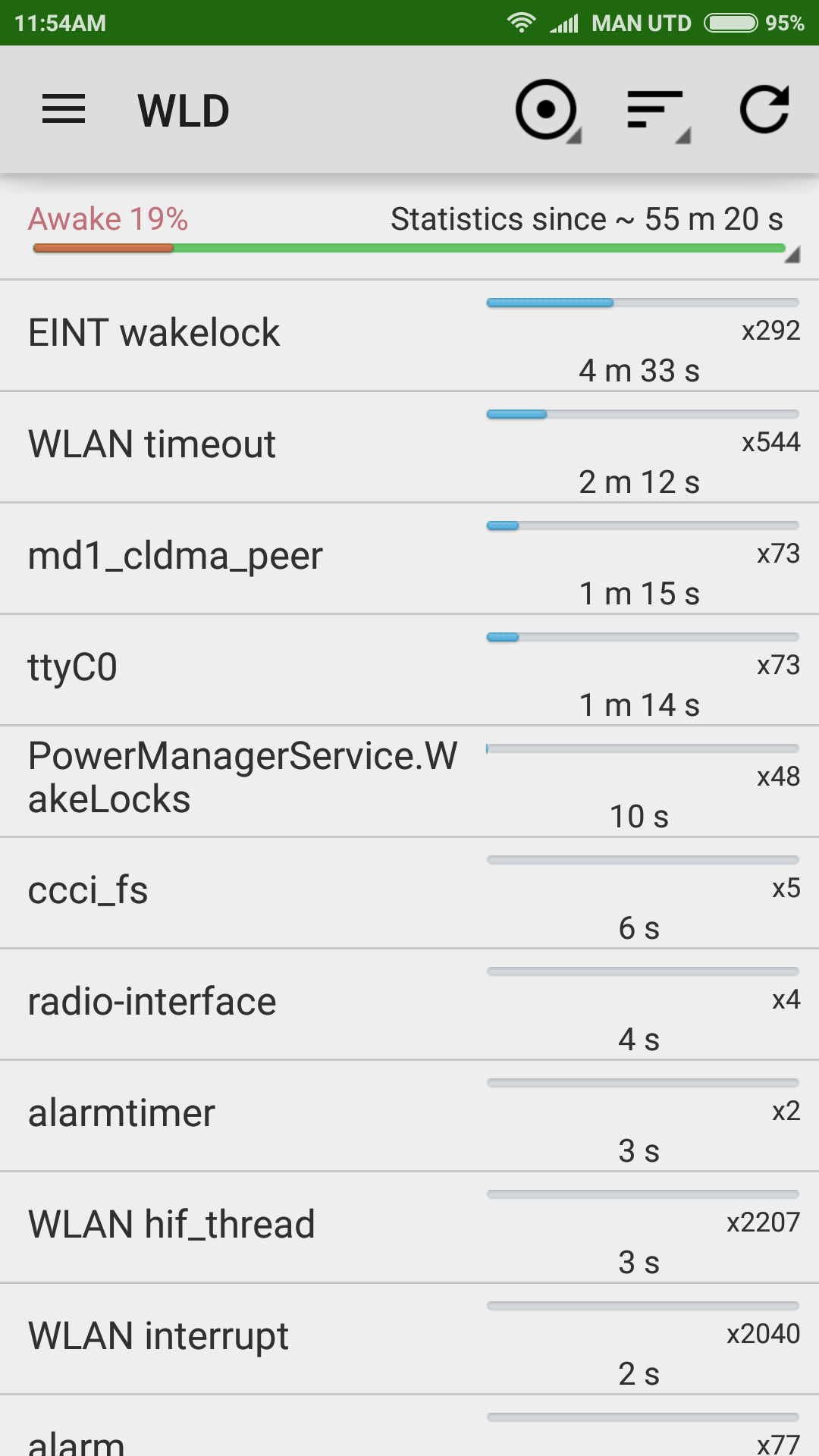Viewport: 819px width, 1456px height.
Task: Refresh the wakelock statistics
Action: pyautogui.click(x=764, y=110)
